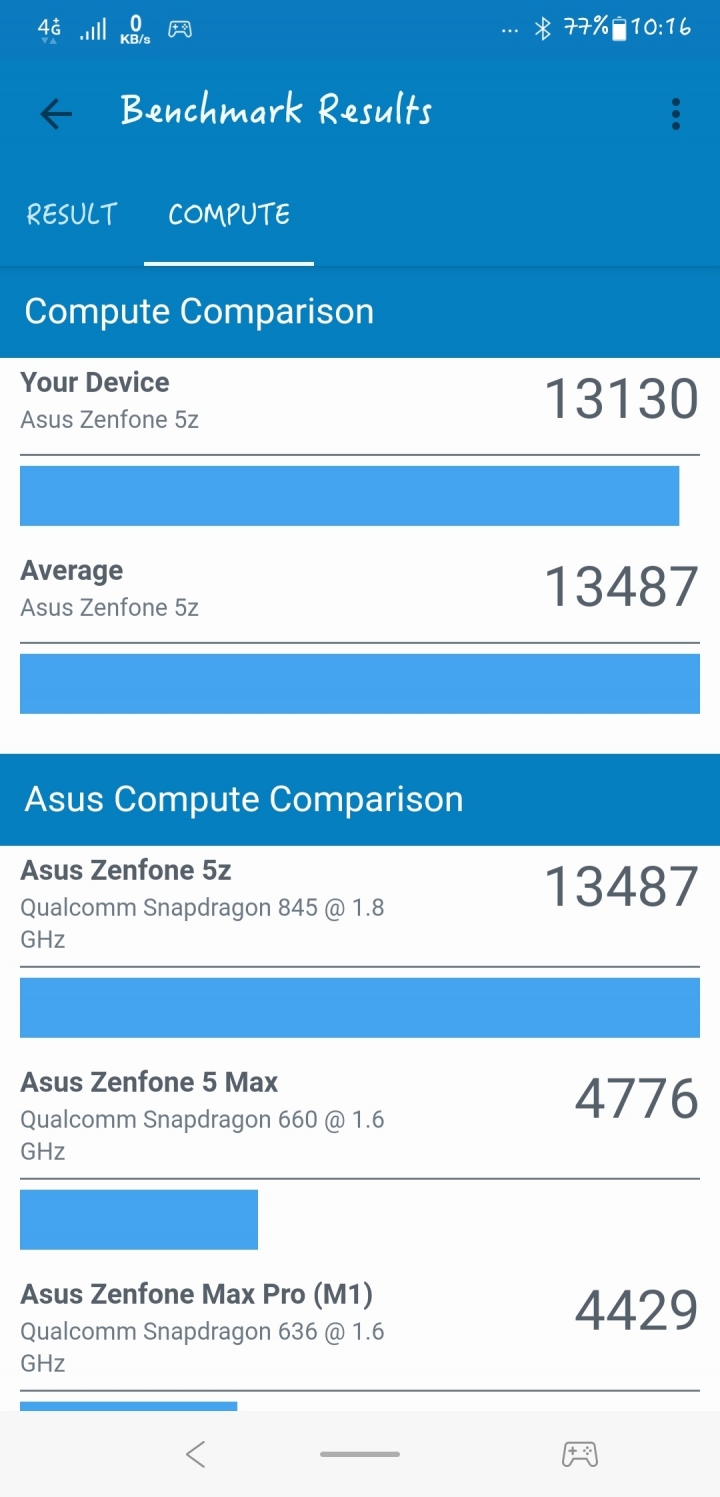Open the game controller icon in navigation bar
The width and height of the screenshot is (720, 1497).
(579, 1454)
